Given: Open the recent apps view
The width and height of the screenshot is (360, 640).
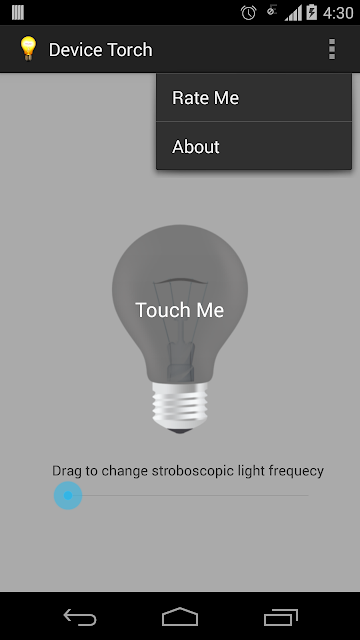Looking at the screenshot, I should click(x=280, y=616).
